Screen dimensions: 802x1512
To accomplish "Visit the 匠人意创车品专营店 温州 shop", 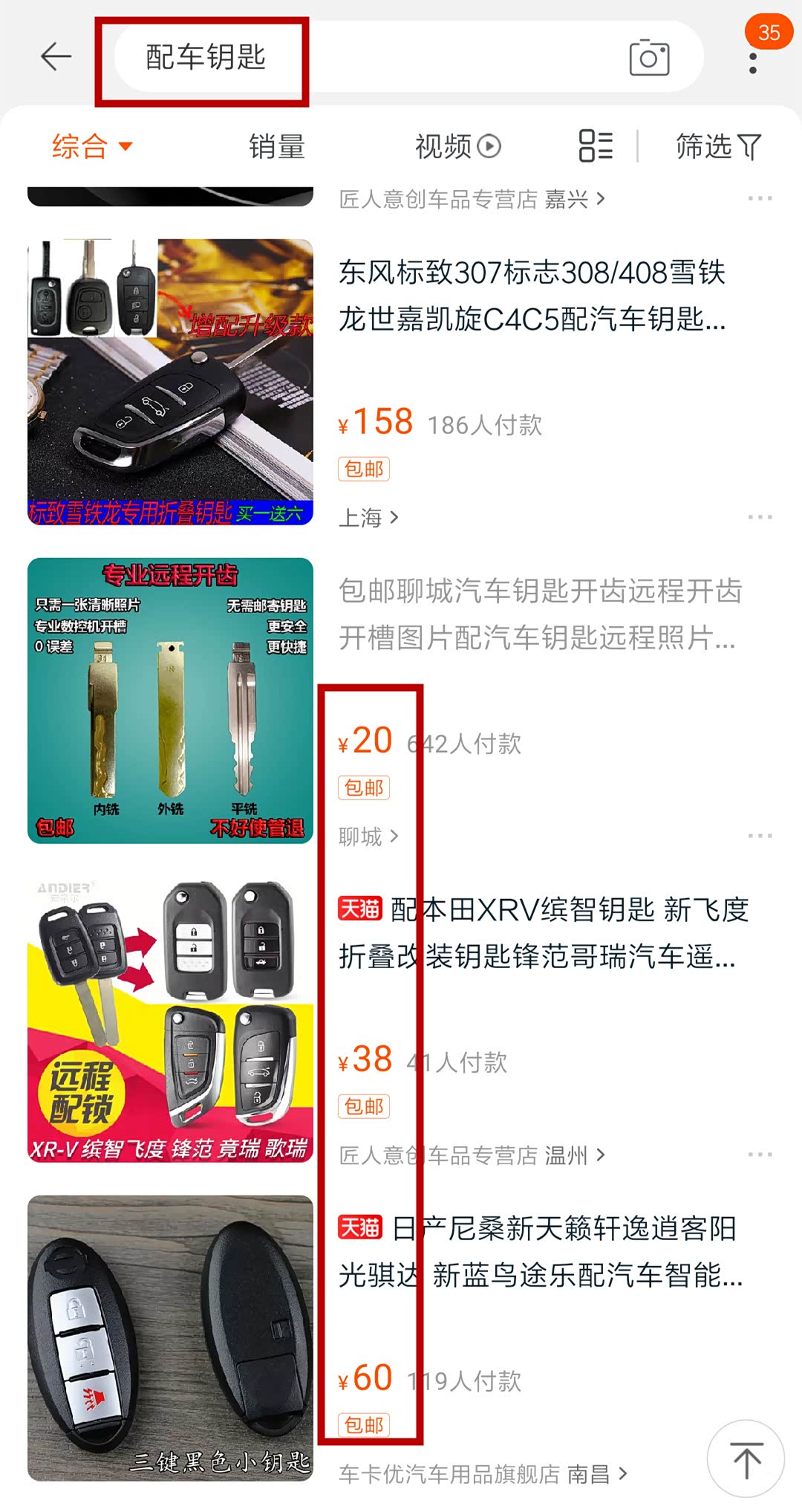I will point(472,1155).
